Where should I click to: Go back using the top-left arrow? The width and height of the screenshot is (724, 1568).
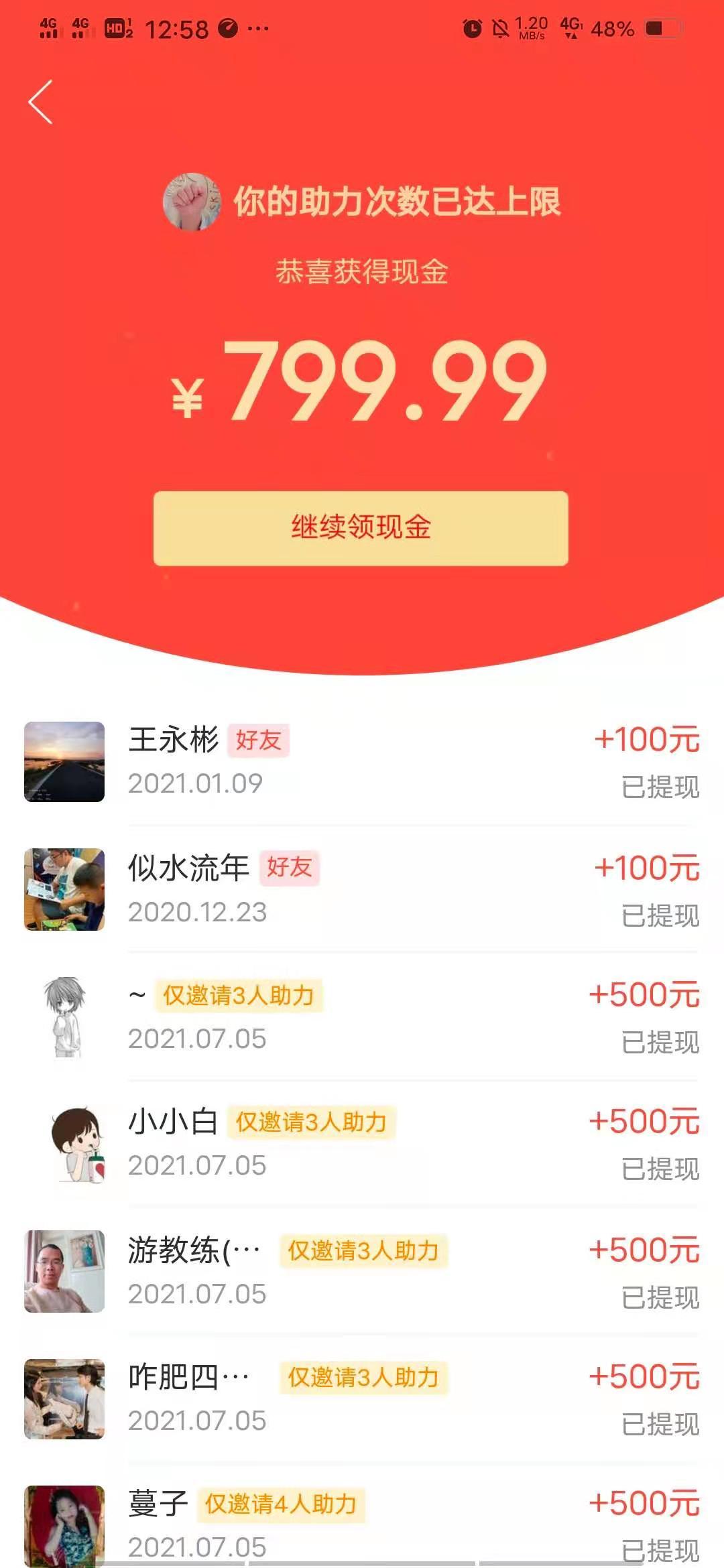[40, 102]
